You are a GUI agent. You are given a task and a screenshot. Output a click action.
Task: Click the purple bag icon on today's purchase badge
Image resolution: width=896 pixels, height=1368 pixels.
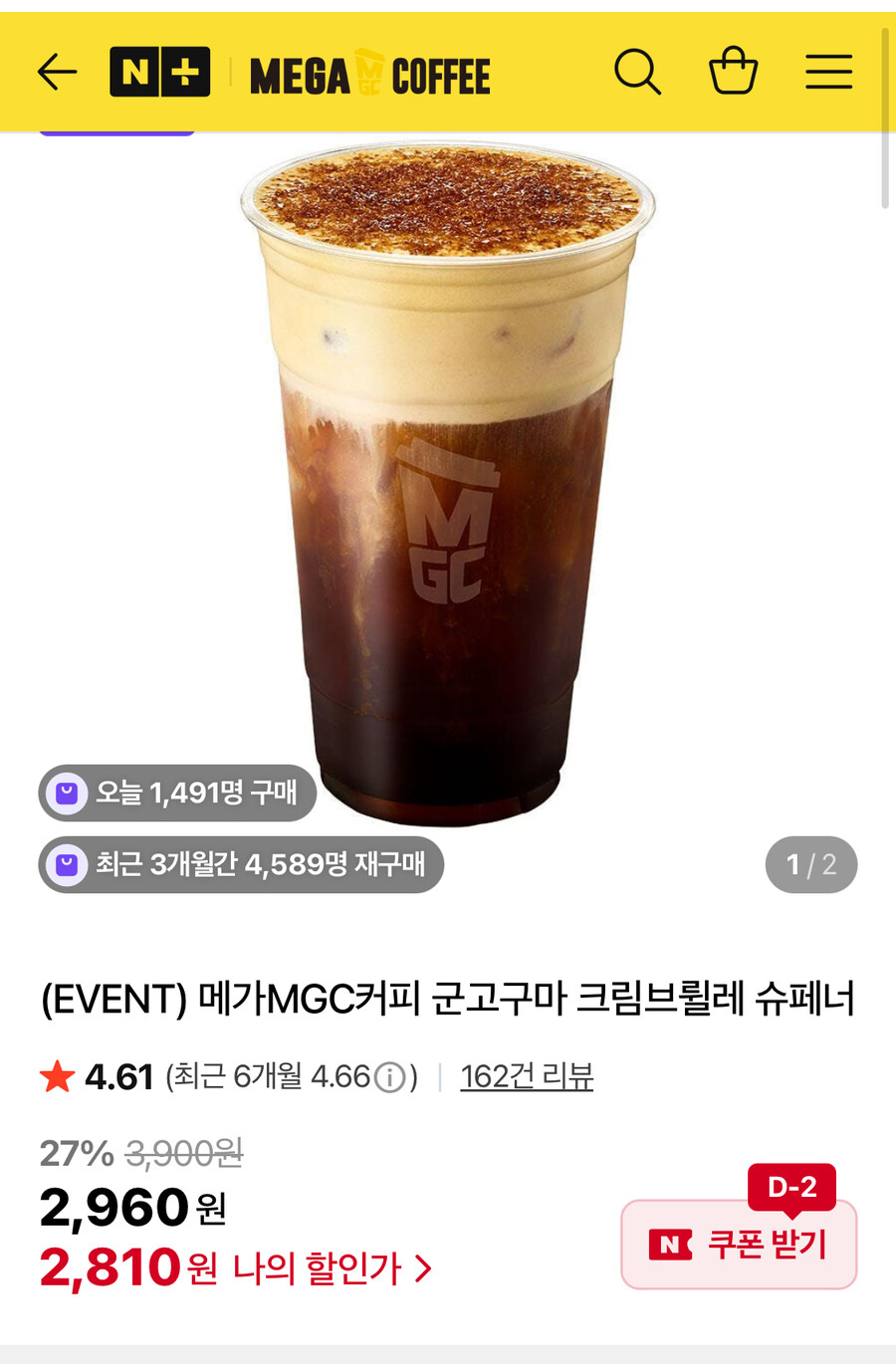[x=65, y=793]
